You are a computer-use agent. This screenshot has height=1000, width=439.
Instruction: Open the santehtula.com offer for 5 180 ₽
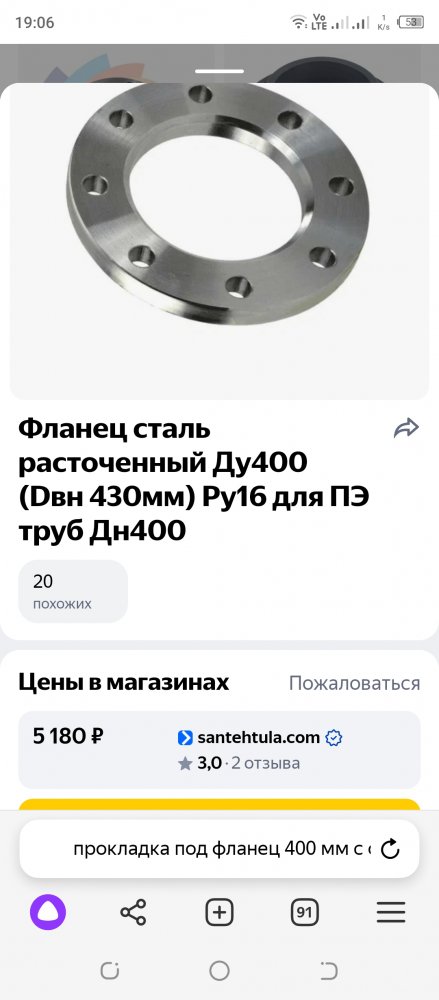pyautogui.click(x=220, y=749)
